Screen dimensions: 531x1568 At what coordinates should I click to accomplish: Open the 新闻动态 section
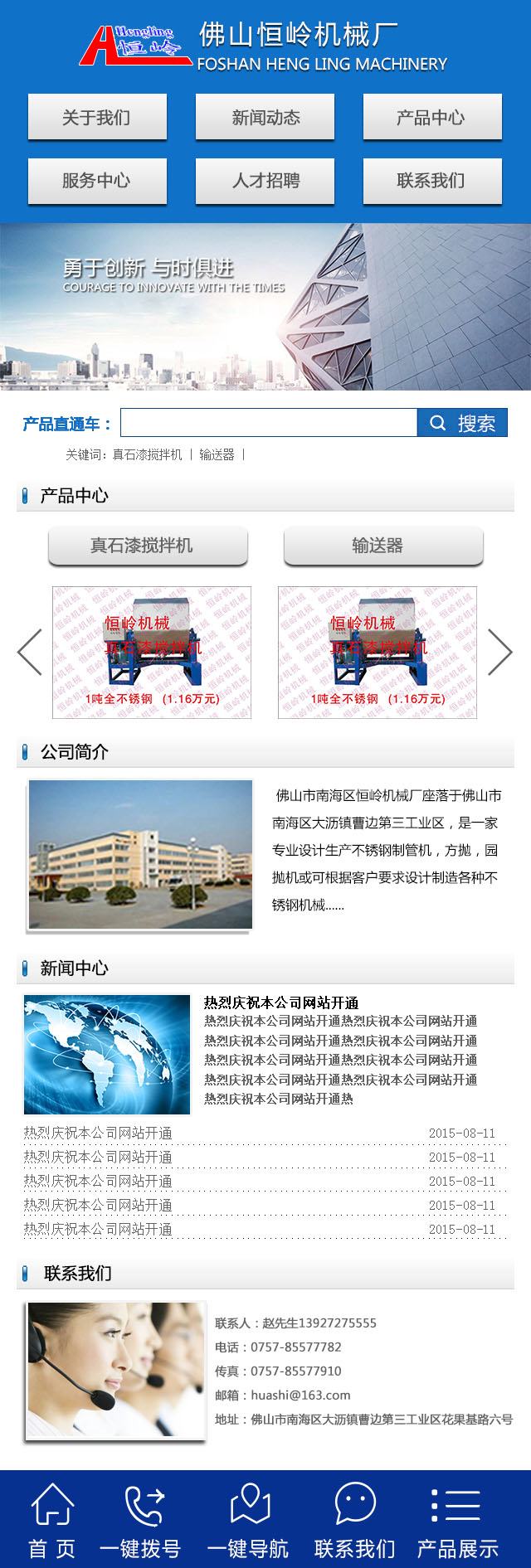pos(265,117)
